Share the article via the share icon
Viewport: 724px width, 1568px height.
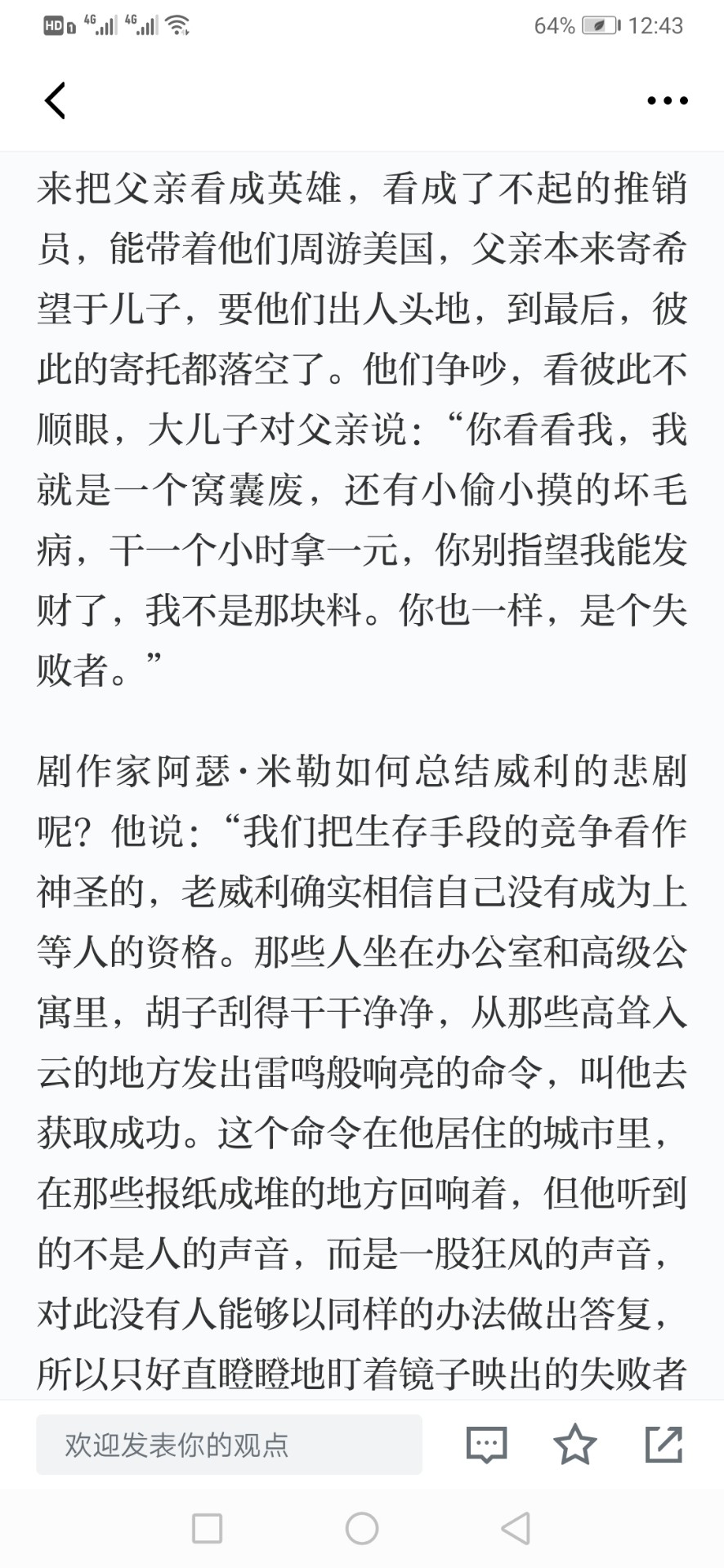click(664, 1444)
